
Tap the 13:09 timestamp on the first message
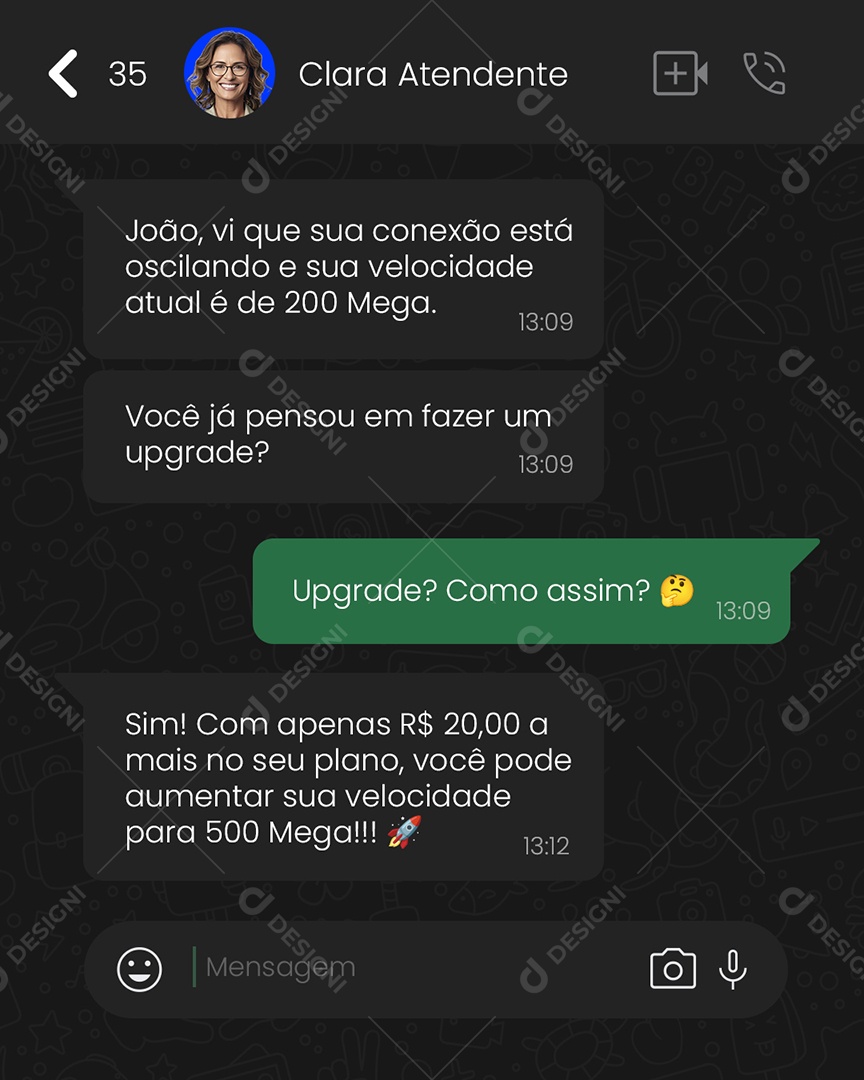pyautogui.click(x=545, y=322)
